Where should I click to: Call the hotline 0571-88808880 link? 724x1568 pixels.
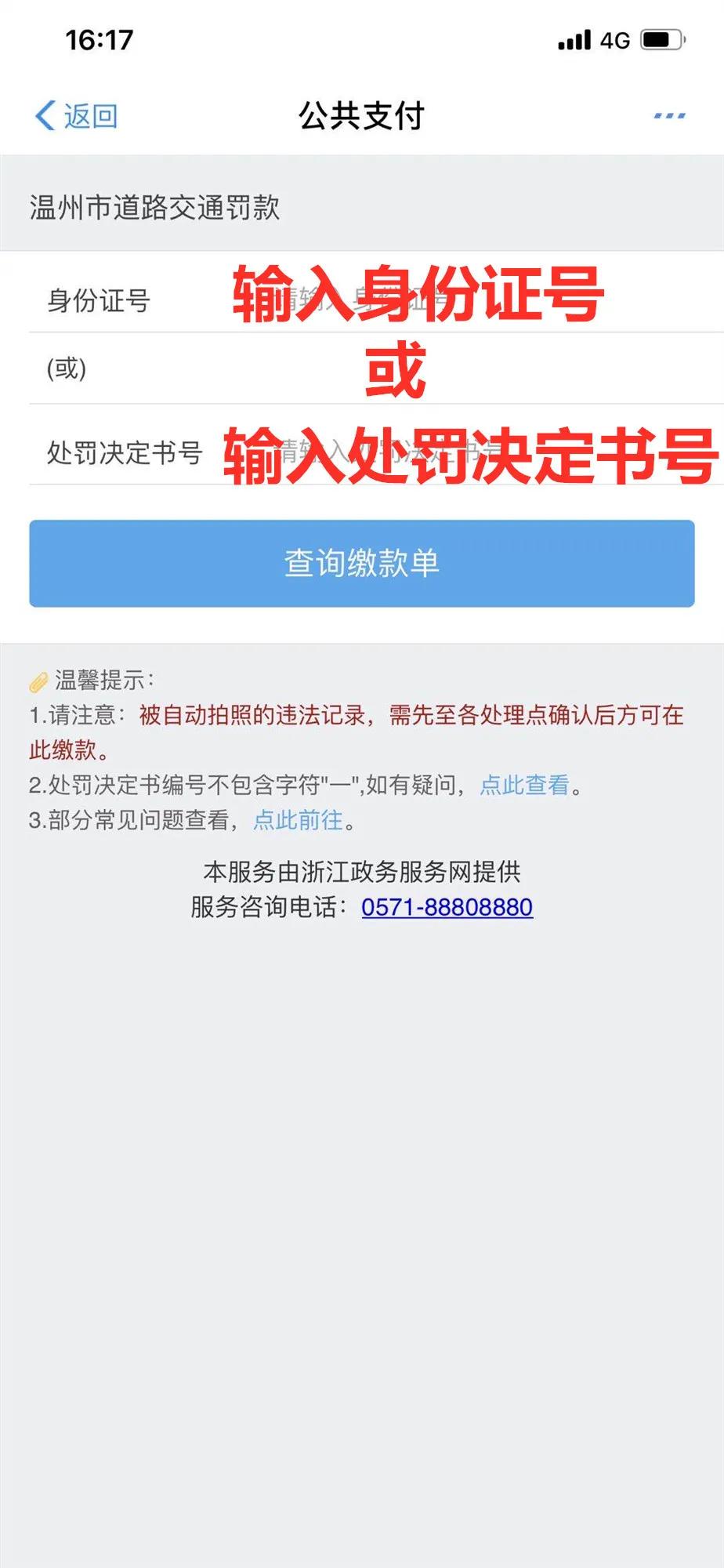pos(447,907)
